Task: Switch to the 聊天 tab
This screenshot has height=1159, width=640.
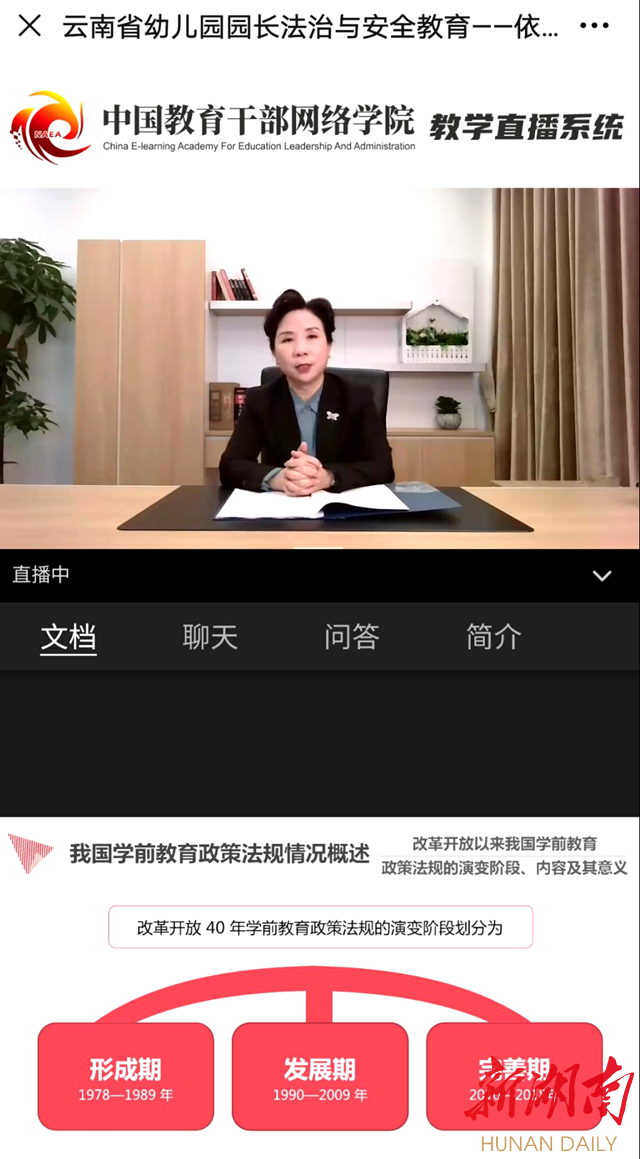Action: tap(210, 636)
